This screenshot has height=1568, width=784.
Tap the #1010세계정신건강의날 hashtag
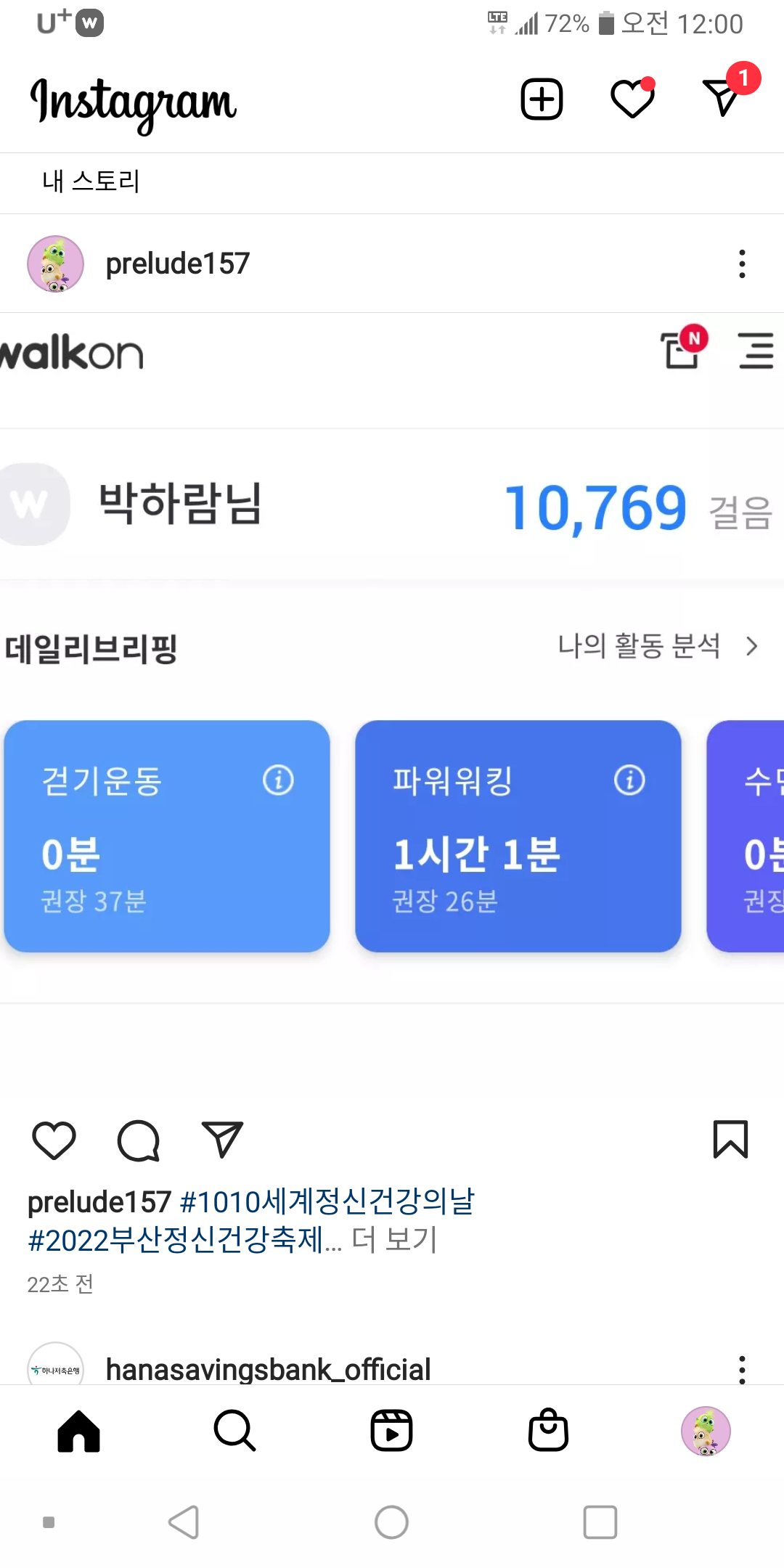(x=327, y=1202)
